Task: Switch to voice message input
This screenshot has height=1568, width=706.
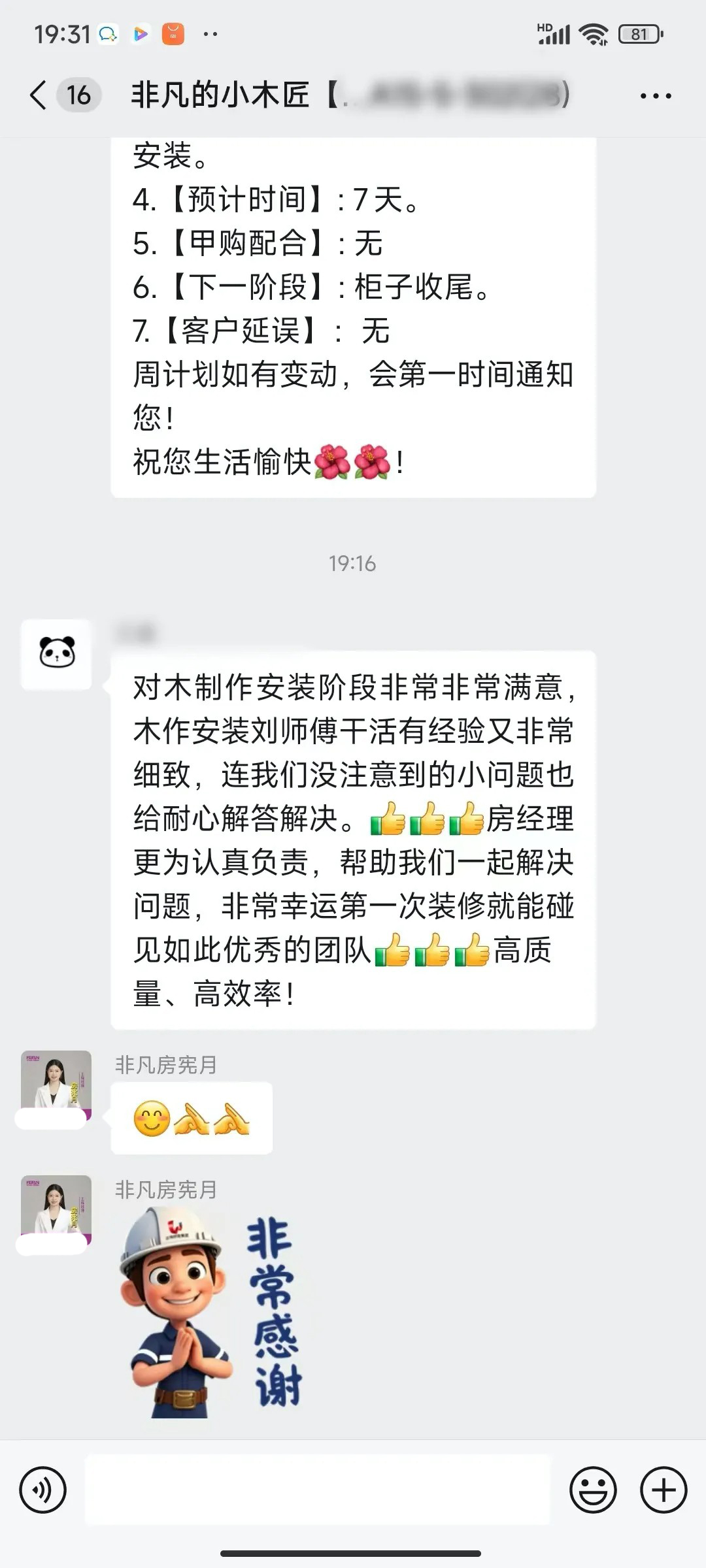Action: click(x=43, y=1490)
